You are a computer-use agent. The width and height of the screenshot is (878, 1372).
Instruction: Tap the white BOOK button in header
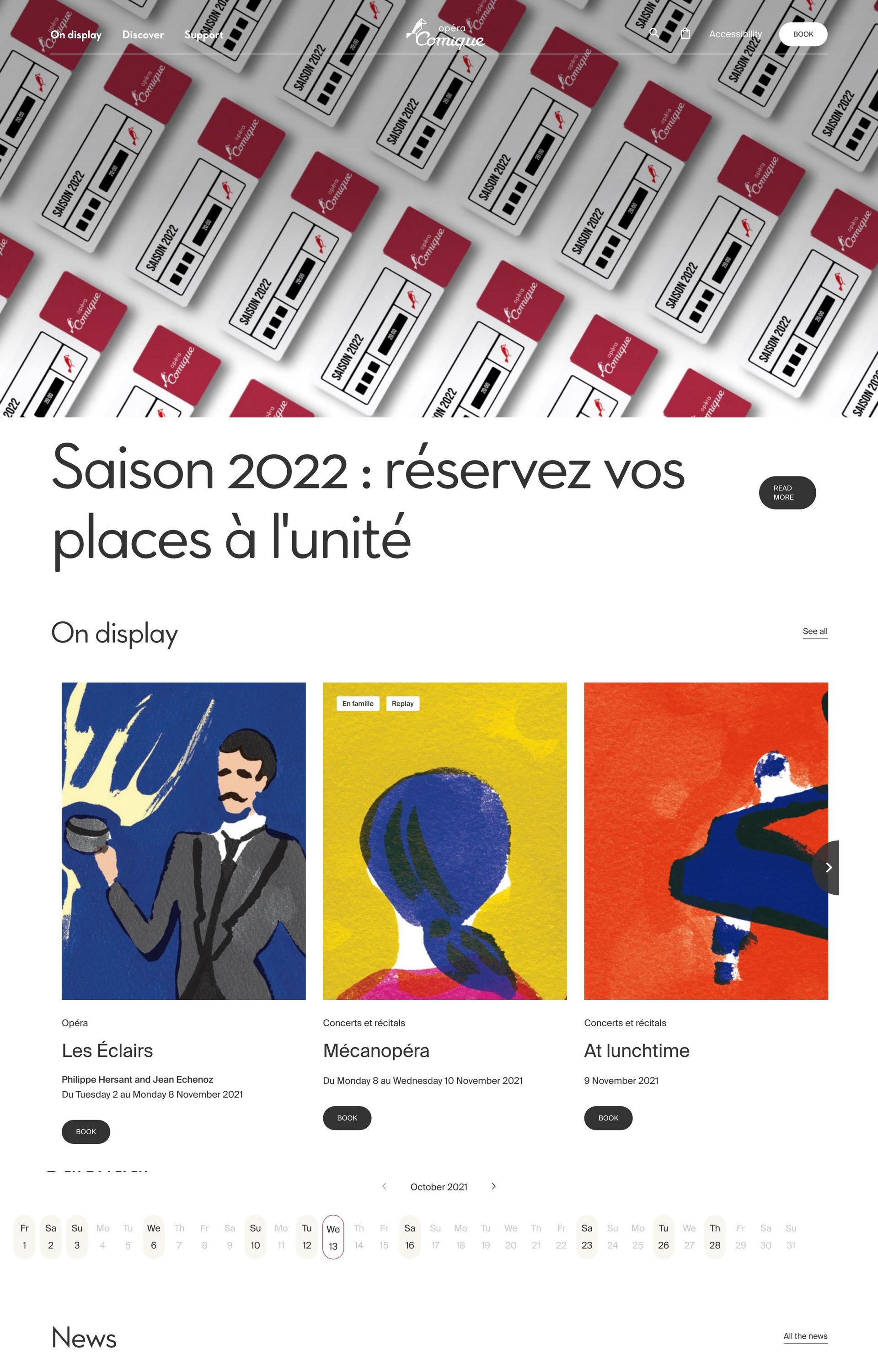[803, 34]
